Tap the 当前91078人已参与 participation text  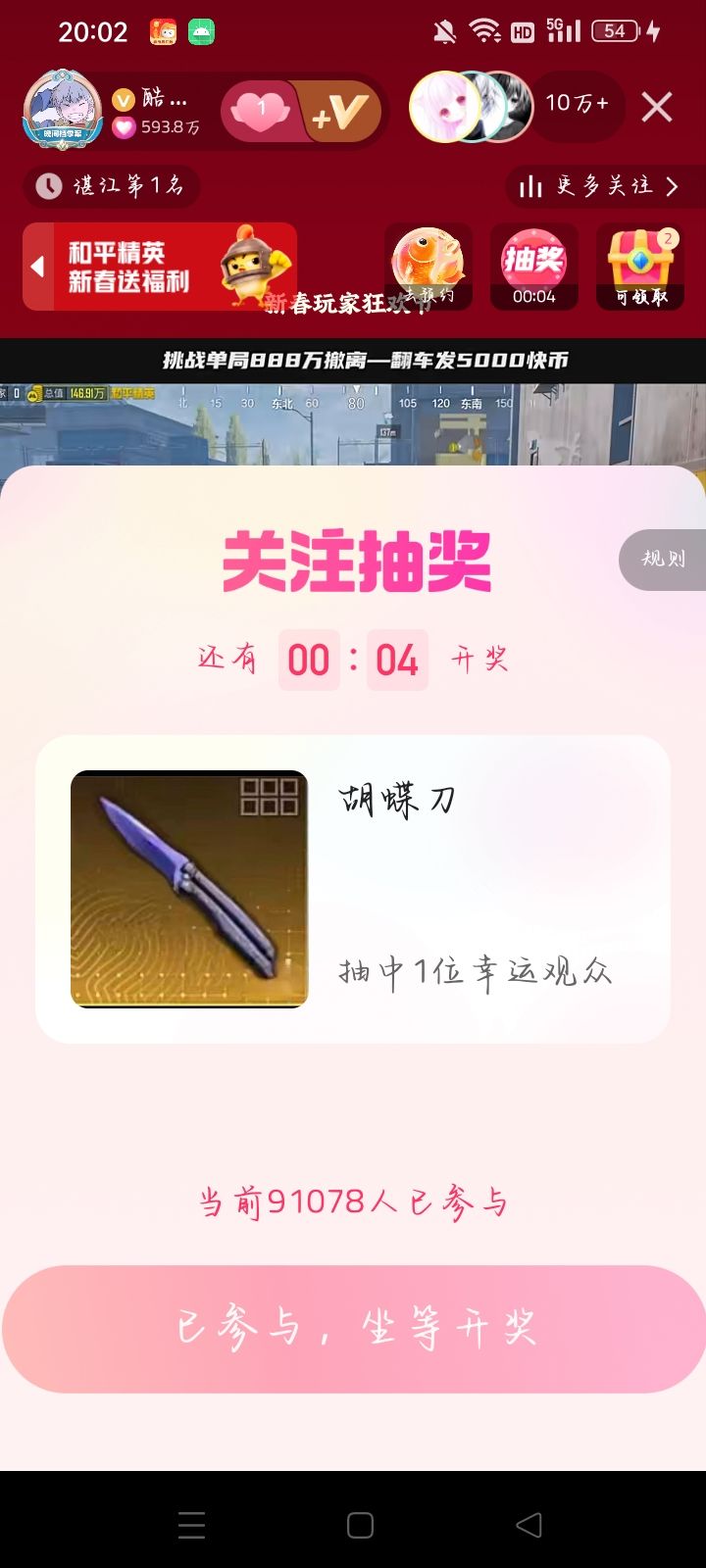pos(353,1200)
